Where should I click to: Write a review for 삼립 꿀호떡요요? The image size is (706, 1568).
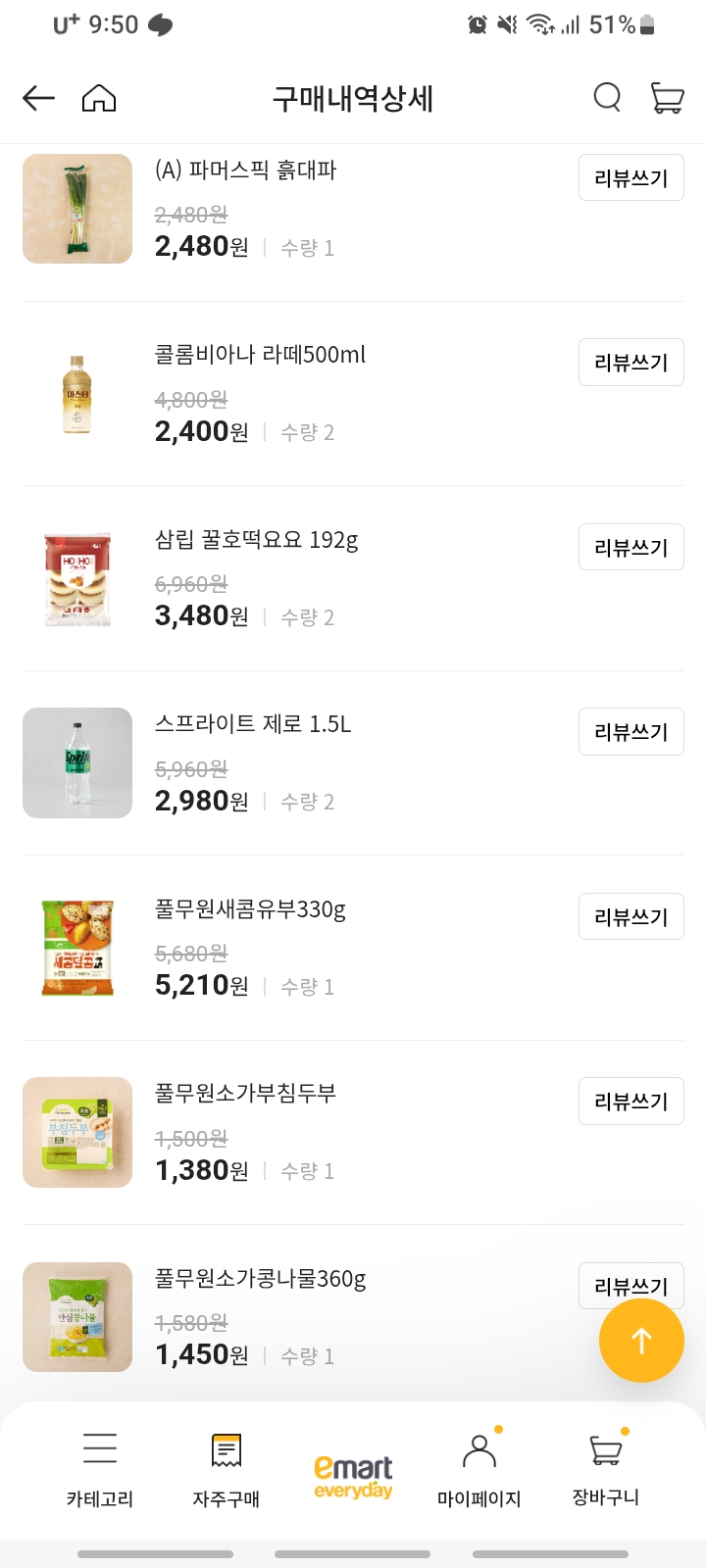coord(630,547)
